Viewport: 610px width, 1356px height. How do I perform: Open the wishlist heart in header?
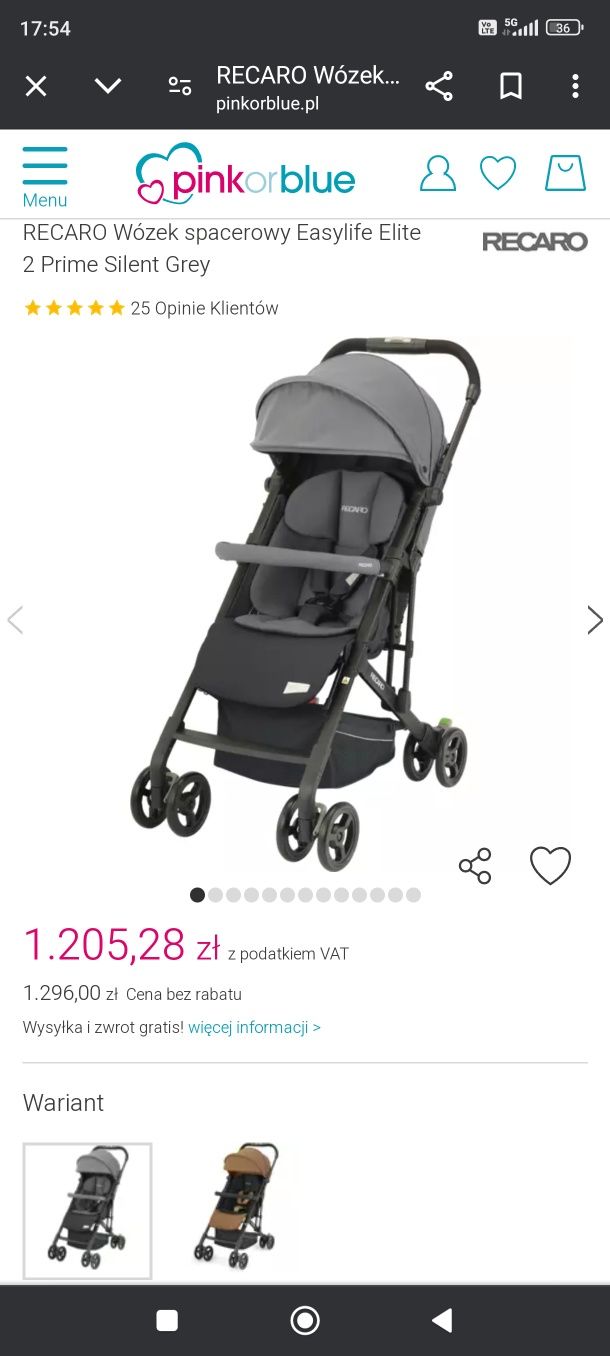pyautogui.click(x=498, y=173)
